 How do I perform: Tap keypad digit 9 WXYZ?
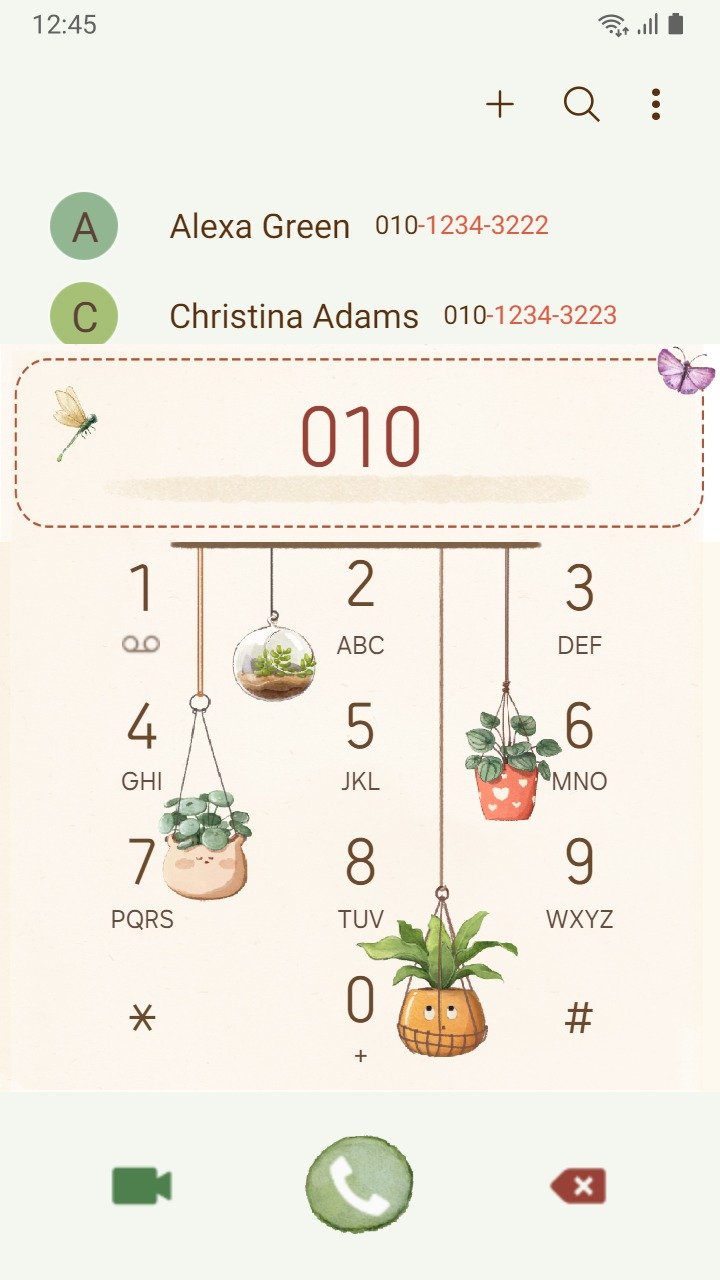(579, 882)
